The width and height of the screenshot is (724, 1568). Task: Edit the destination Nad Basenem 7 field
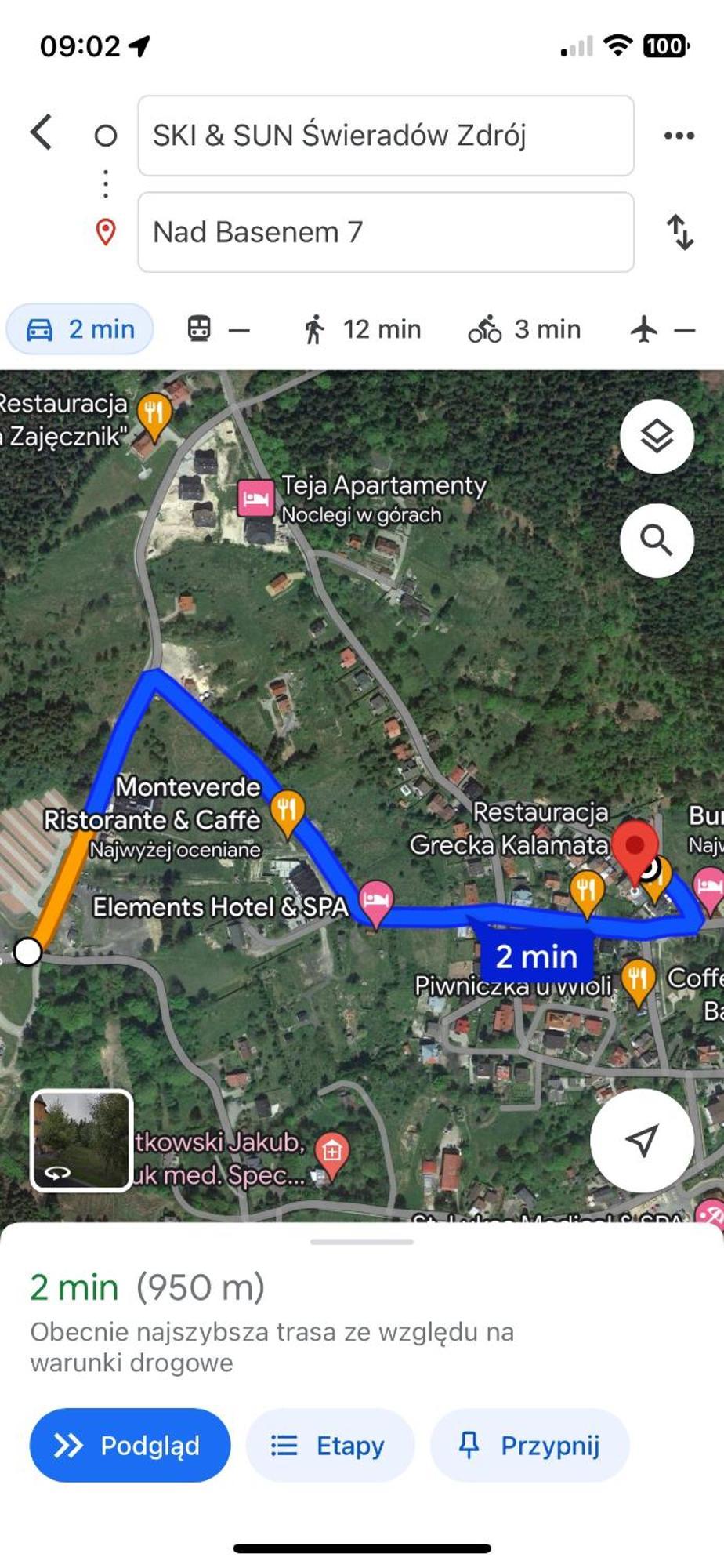[385, 232]
